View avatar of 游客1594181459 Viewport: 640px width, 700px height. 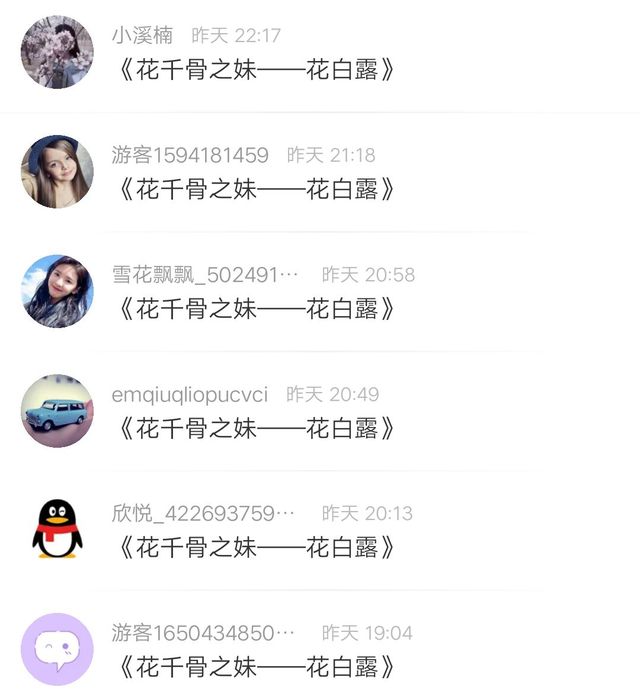pos(57,171)
